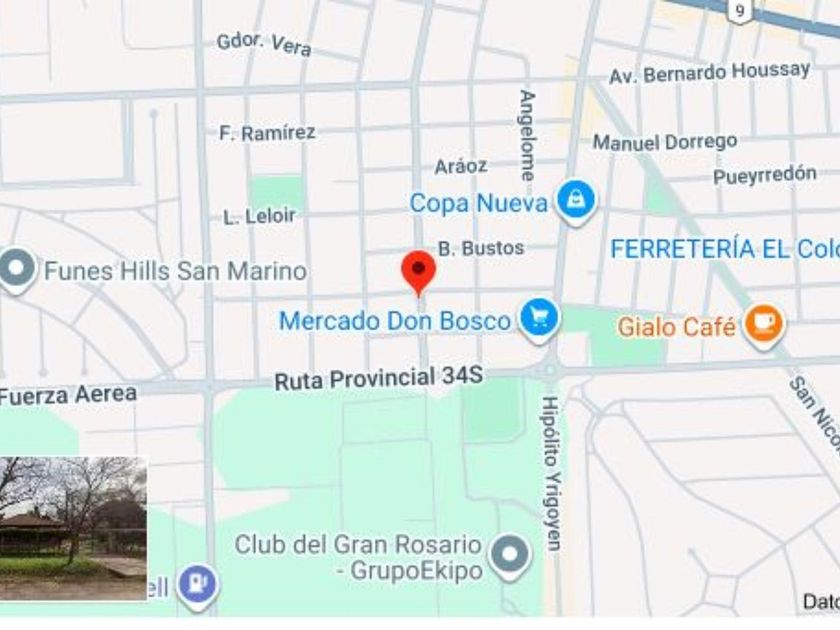The image size is (840, 630).
Task: Tap the Gialo Café marker
Action: point(764,326)
